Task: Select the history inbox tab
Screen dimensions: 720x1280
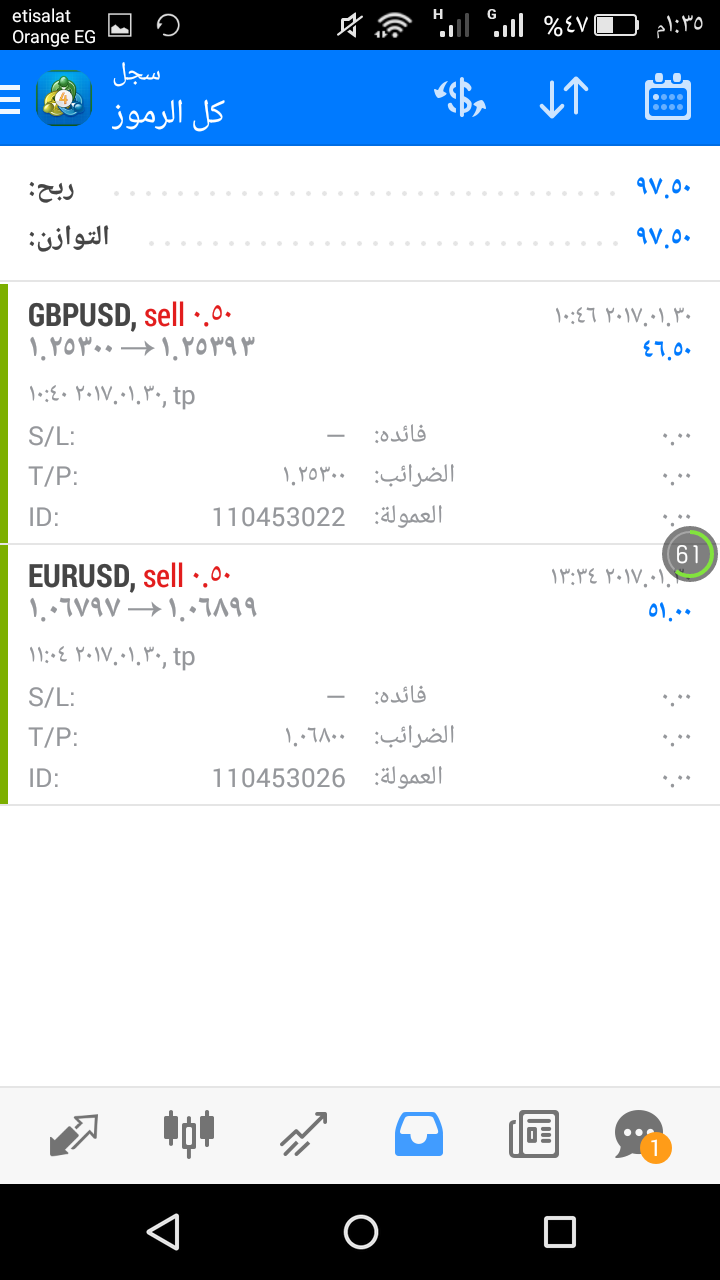Action: (419, 1135)
